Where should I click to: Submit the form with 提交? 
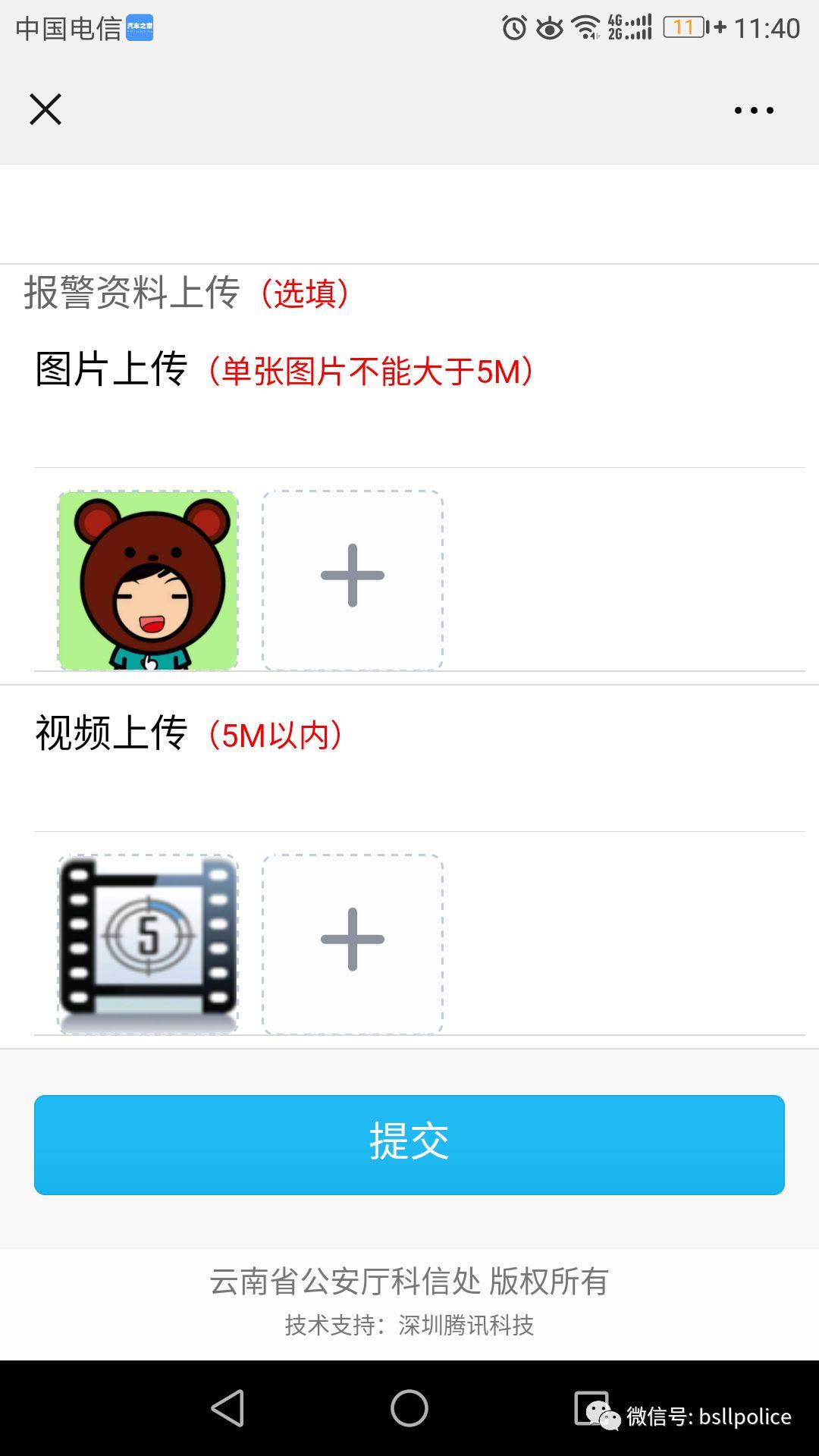(409, 1144)
